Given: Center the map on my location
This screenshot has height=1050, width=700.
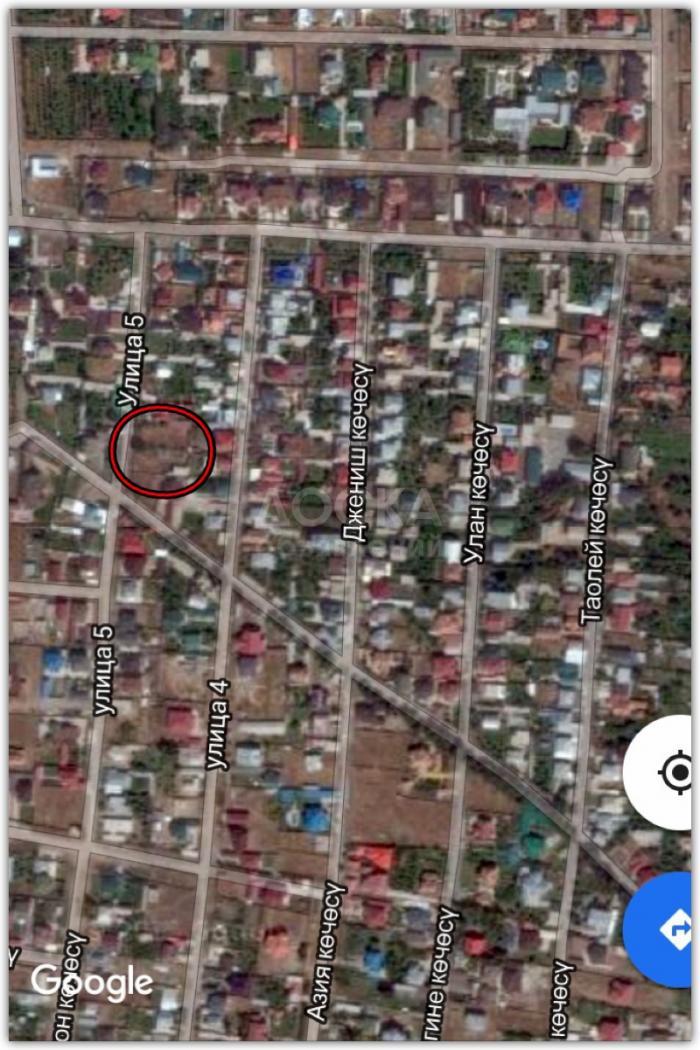Looking at the screenshot, I should point(670,772).
